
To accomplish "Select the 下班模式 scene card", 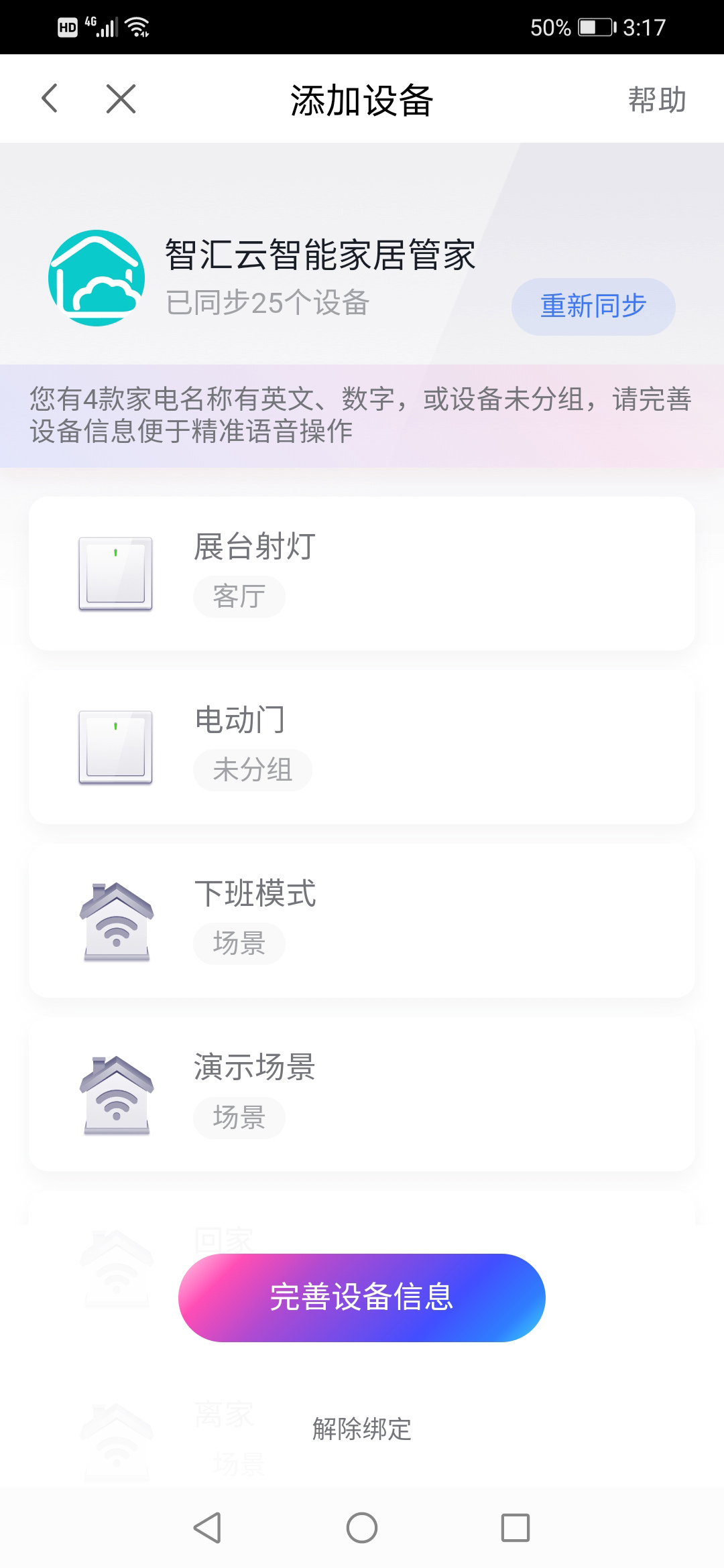I will point(362,920).
